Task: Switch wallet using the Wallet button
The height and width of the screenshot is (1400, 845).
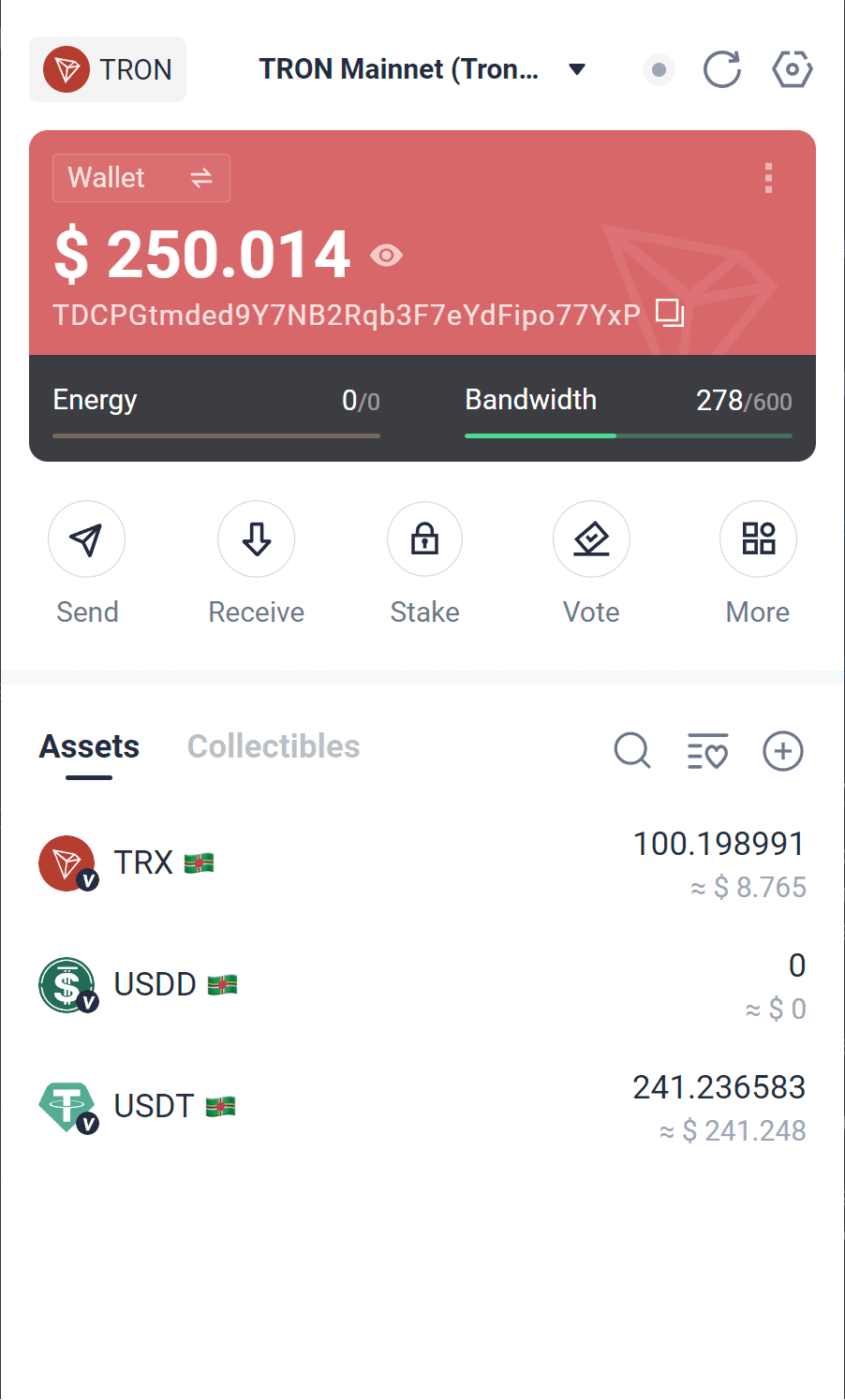Action: (141, 178)
